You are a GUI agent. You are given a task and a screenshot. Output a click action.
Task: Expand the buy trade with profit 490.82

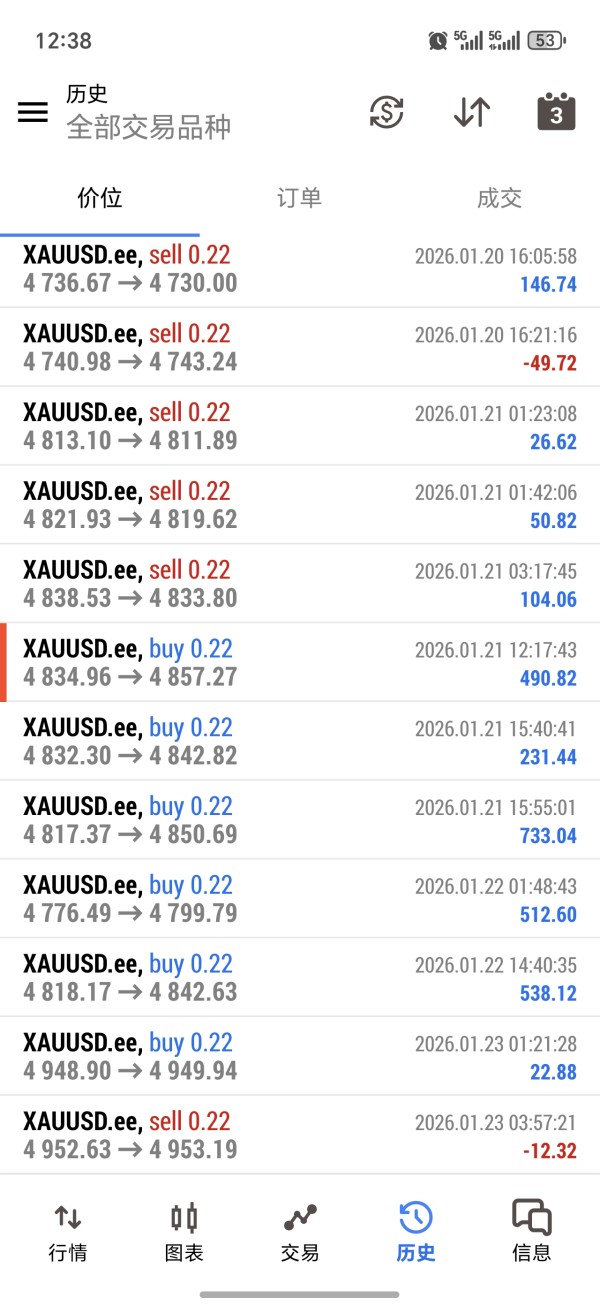[300, 663]
